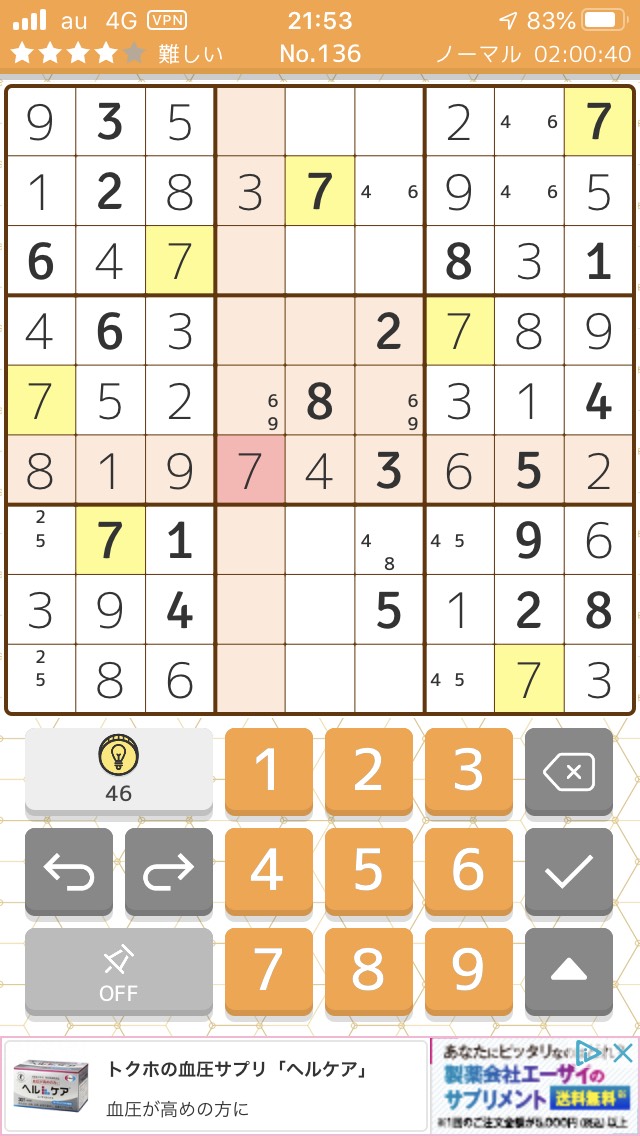Enter number 2 from the keypad
The width and height of the screenshot is (640, 1136).
click(369, 771)
